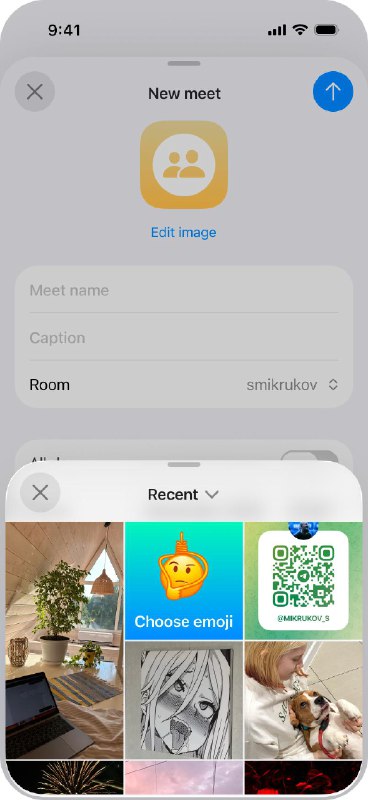Close the photo picker sheet
Viewport: 368px width, 800px height.
point(40,493)
